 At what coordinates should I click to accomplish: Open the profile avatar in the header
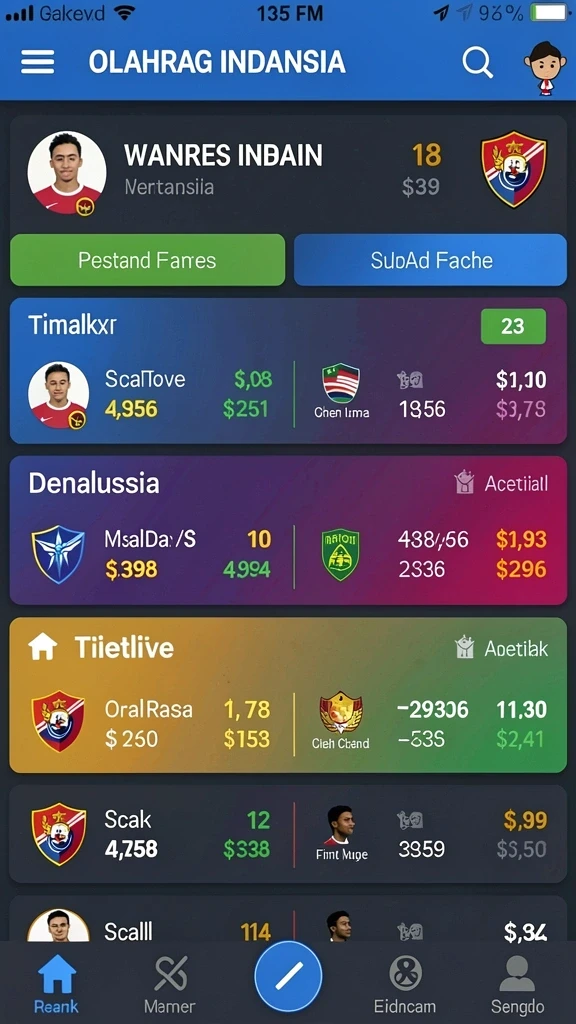(x=545, y=67)
